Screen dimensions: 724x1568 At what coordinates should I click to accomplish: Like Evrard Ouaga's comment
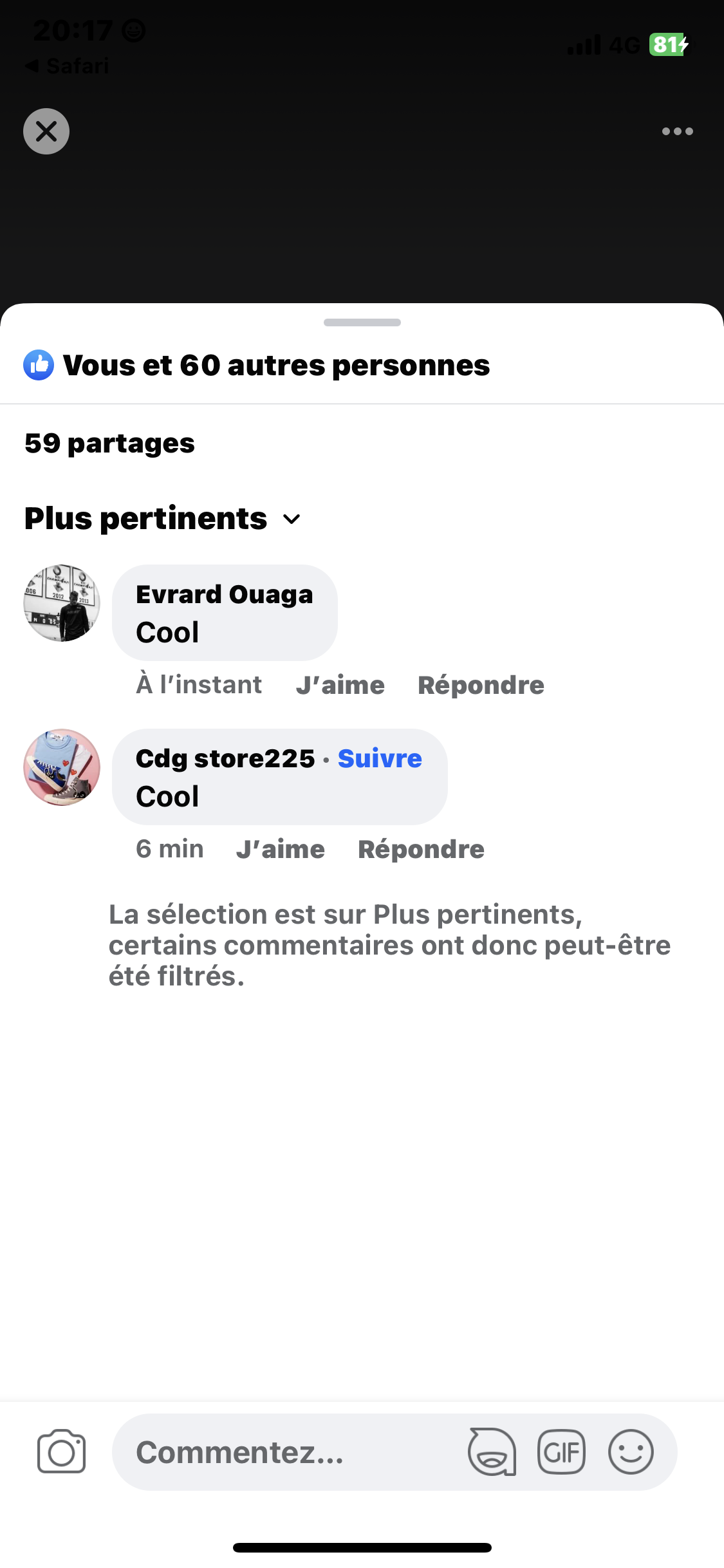coord(340,685)
